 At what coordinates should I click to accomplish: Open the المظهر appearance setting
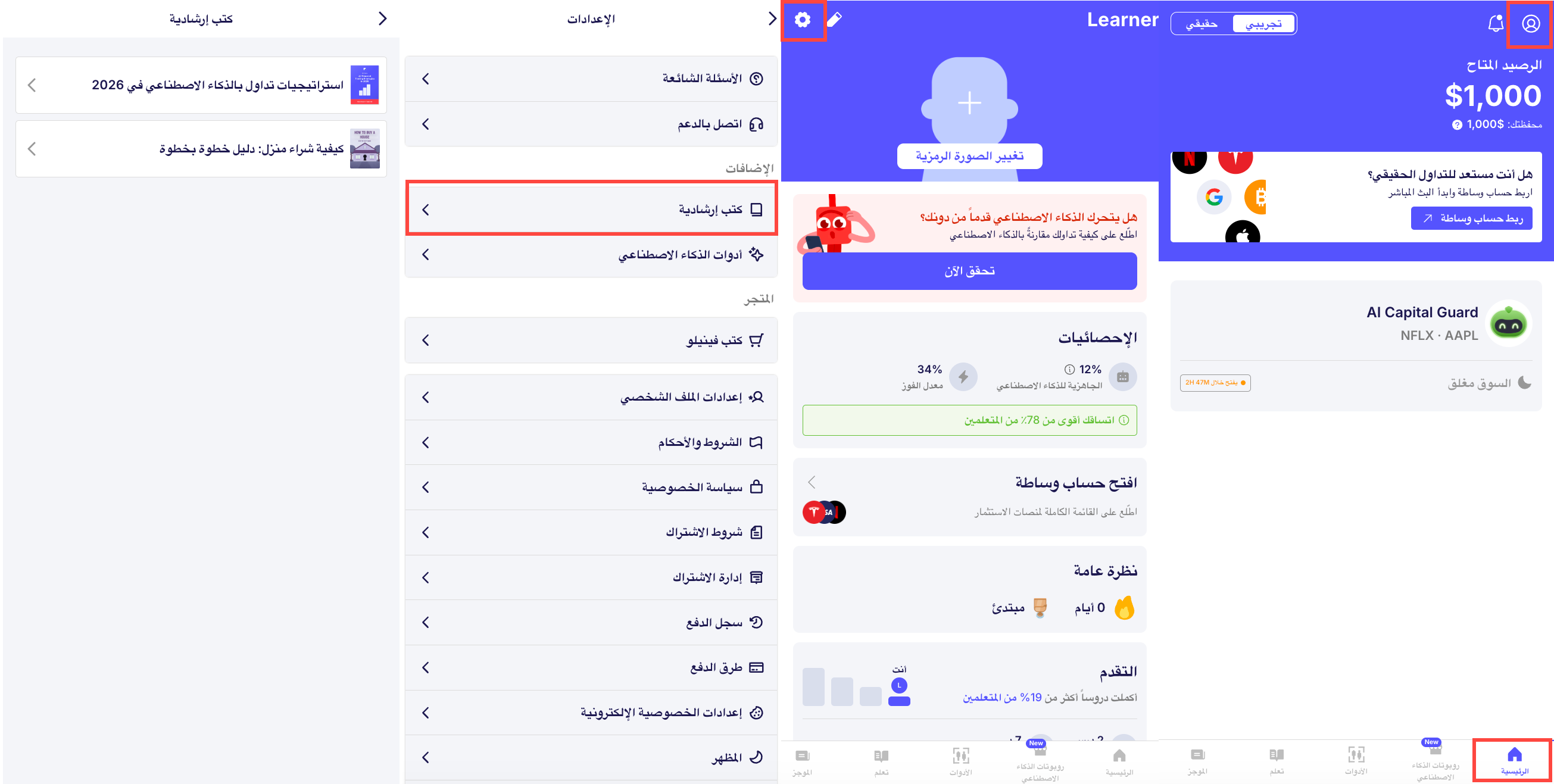click(591, 757)
